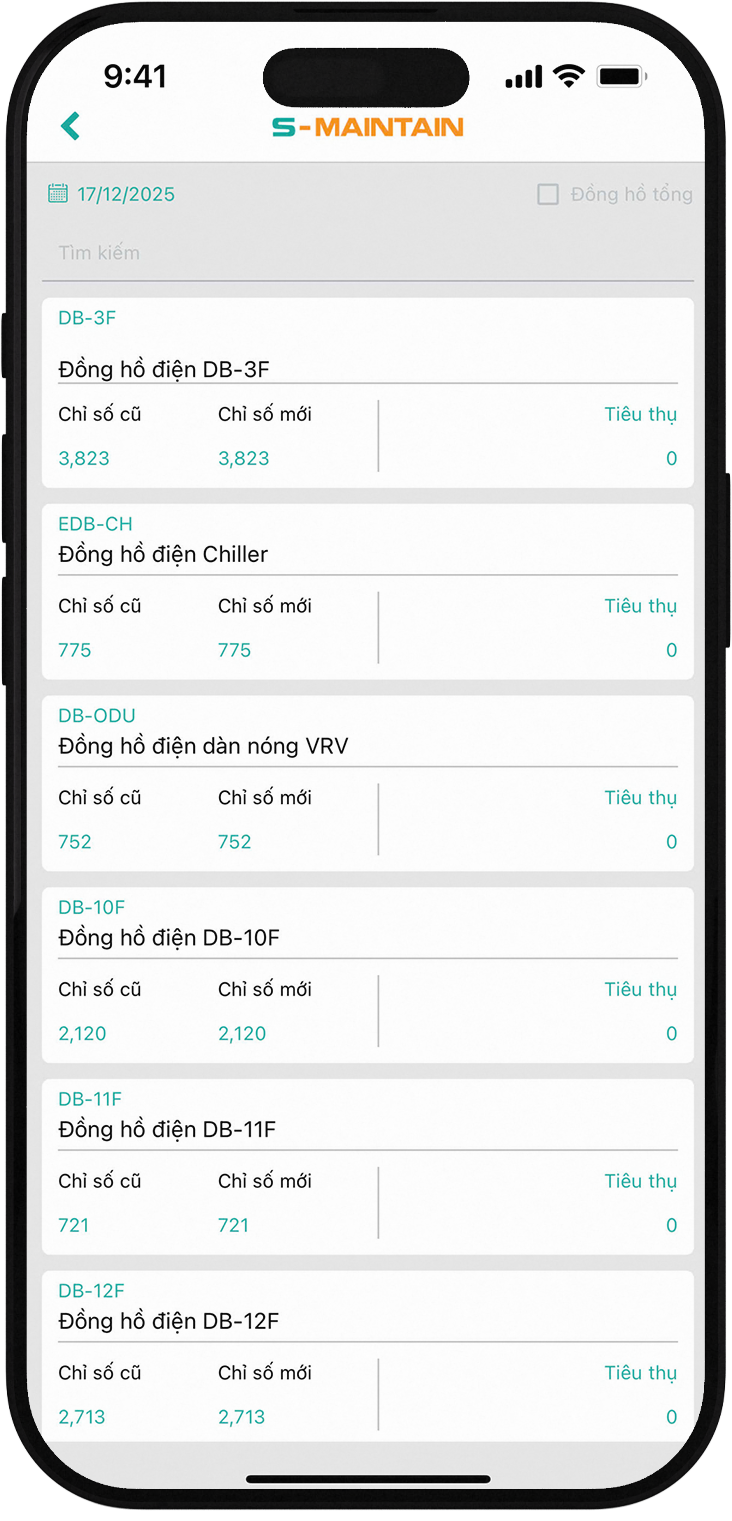Tap the Tìm kiếm search field
Image resolution: width=732 pixels, height=1521 pixels.
(x=367, y=253)
